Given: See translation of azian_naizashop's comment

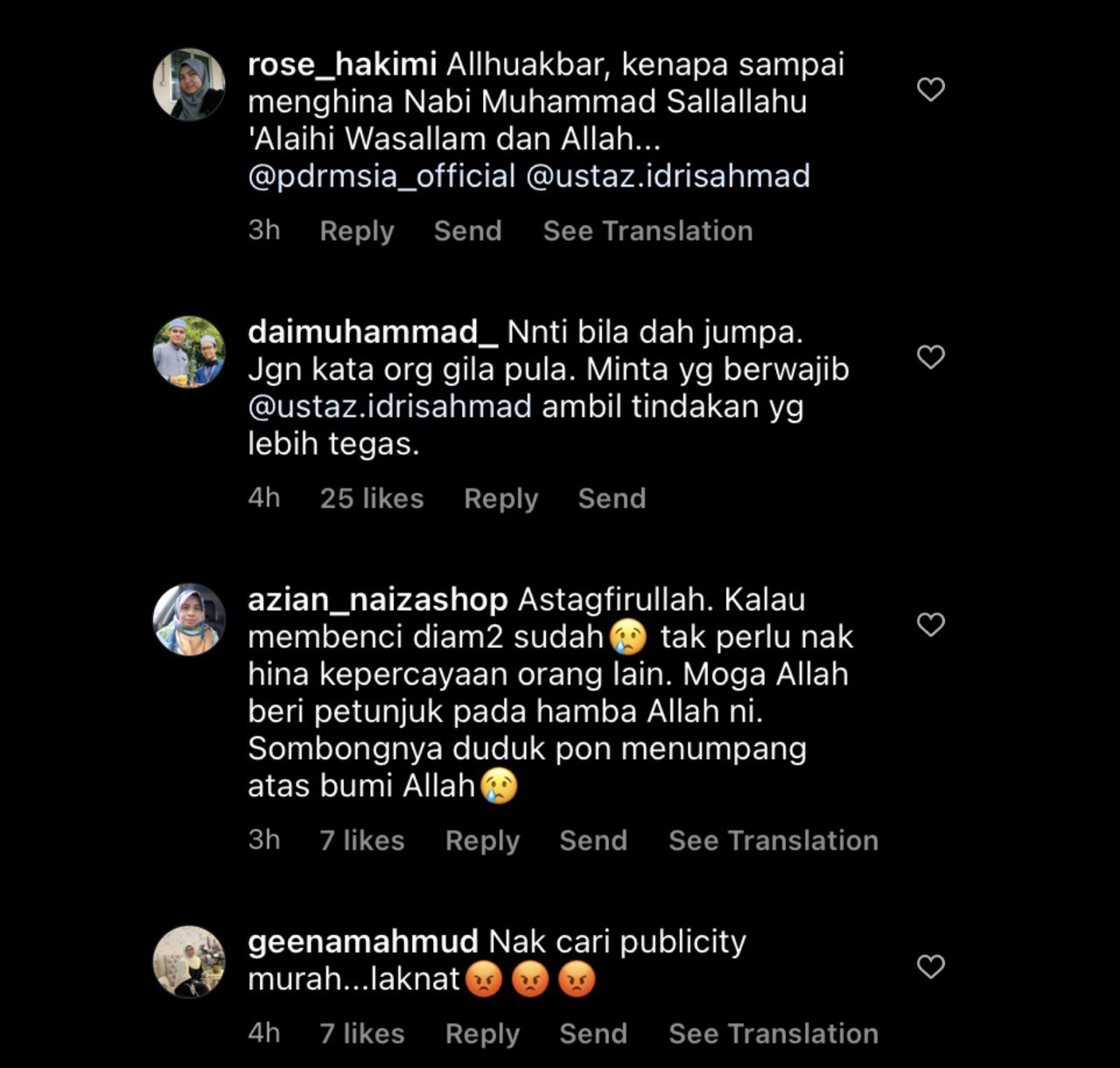Looking at the screenshot, I should 773,841.
